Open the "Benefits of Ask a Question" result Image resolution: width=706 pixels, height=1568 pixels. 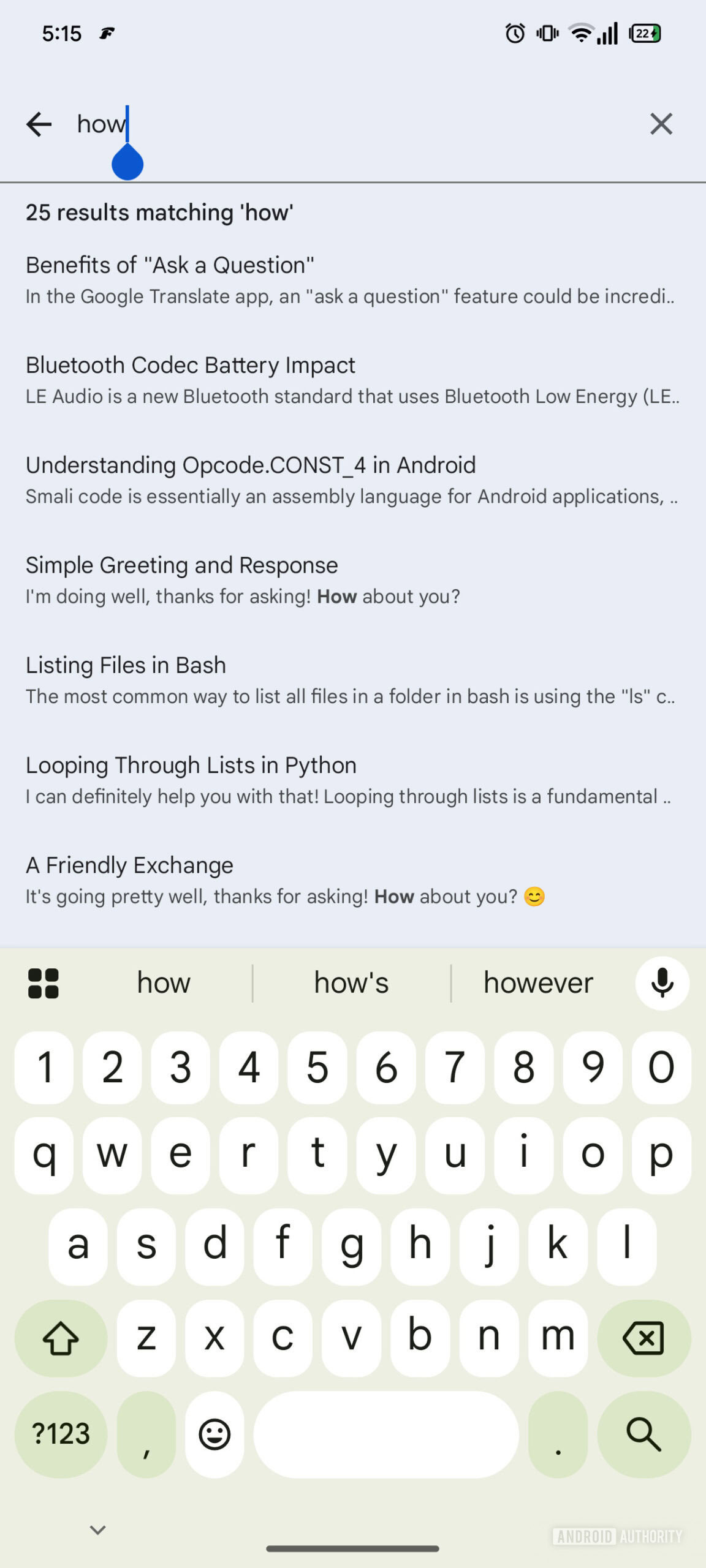pos(353,279)
